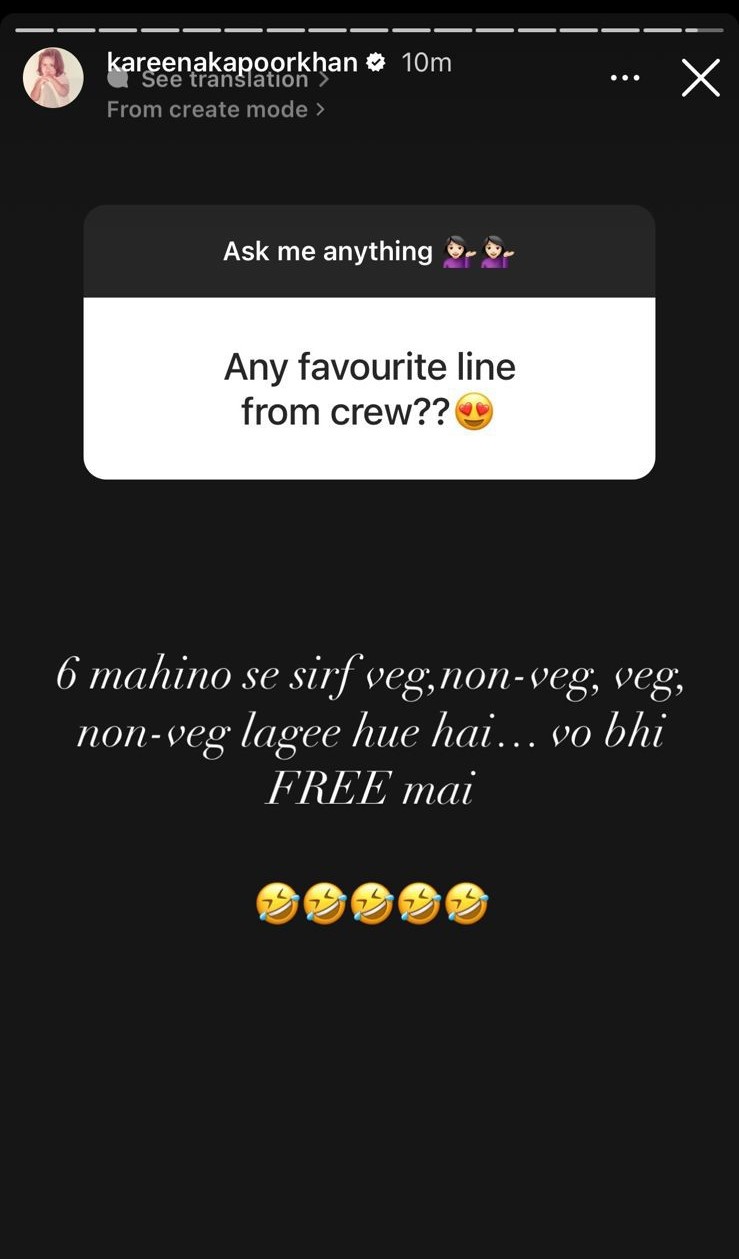Tap See translation
This screenshot has height=1259, width=739.
[x=225, y=81]
